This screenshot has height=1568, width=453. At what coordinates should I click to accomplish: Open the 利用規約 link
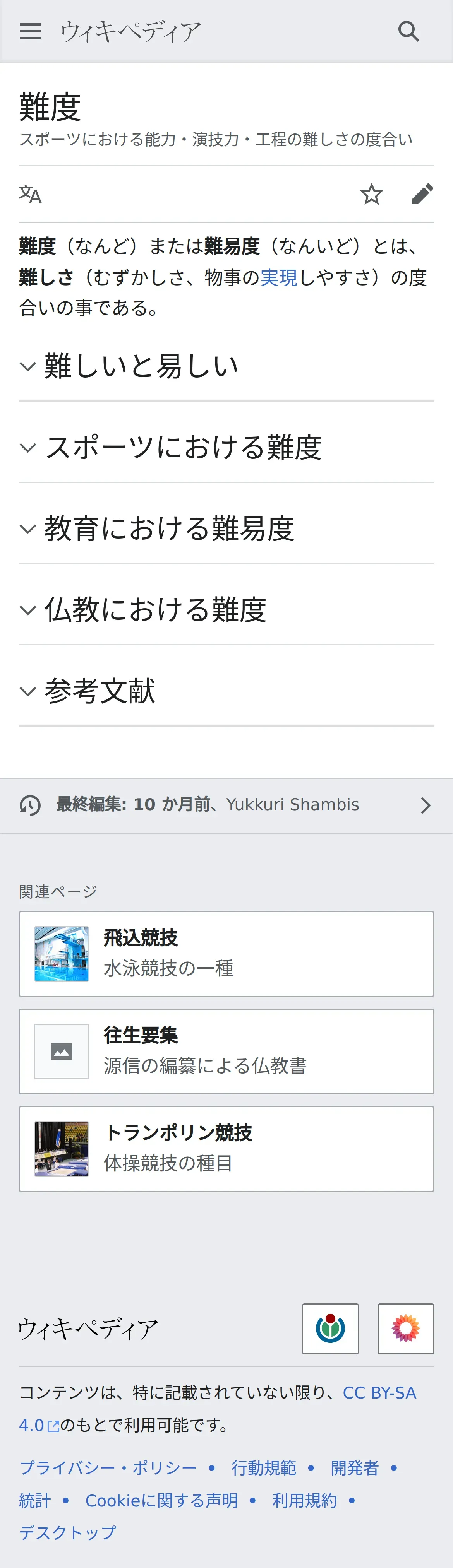304,1500
